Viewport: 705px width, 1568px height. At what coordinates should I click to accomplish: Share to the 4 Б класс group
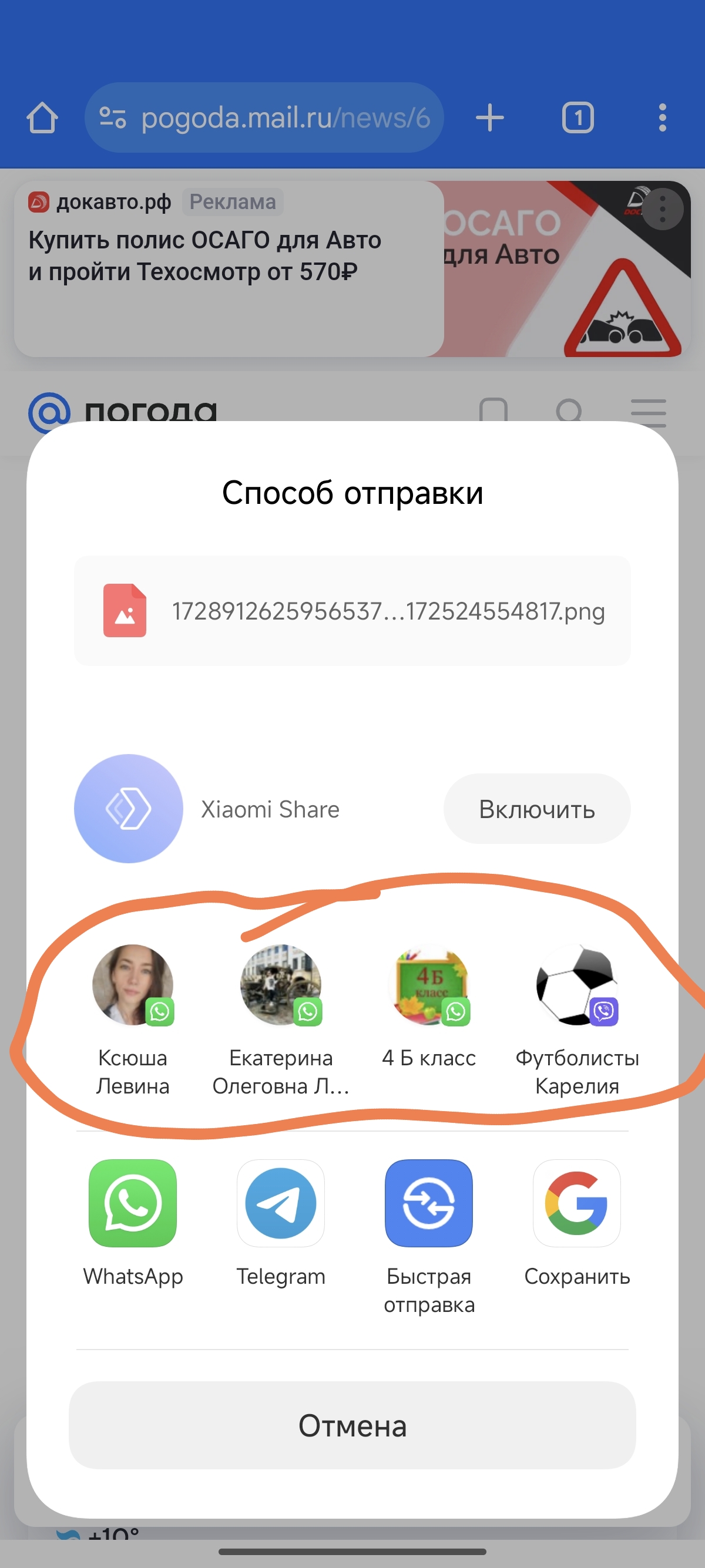tap(429, 1007)
